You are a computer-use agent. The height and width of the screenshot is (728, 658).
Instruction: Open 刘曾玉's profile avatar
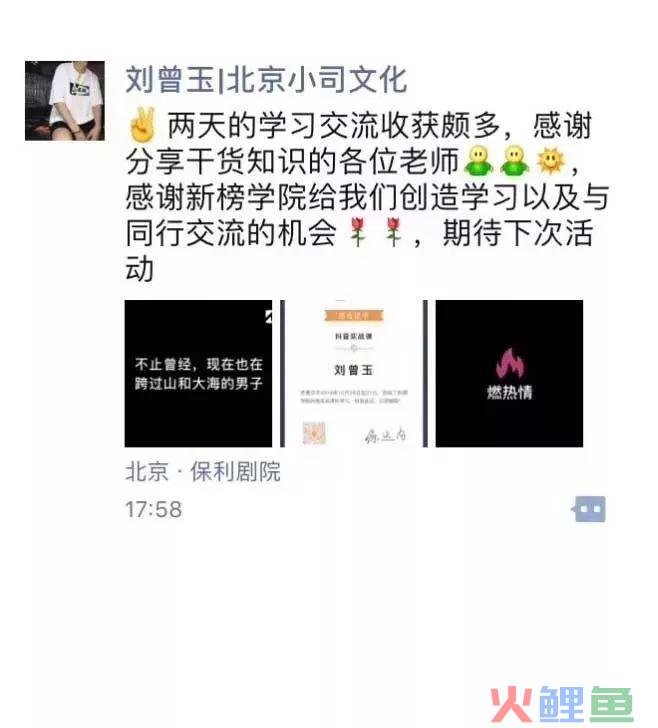coord(65,100)
